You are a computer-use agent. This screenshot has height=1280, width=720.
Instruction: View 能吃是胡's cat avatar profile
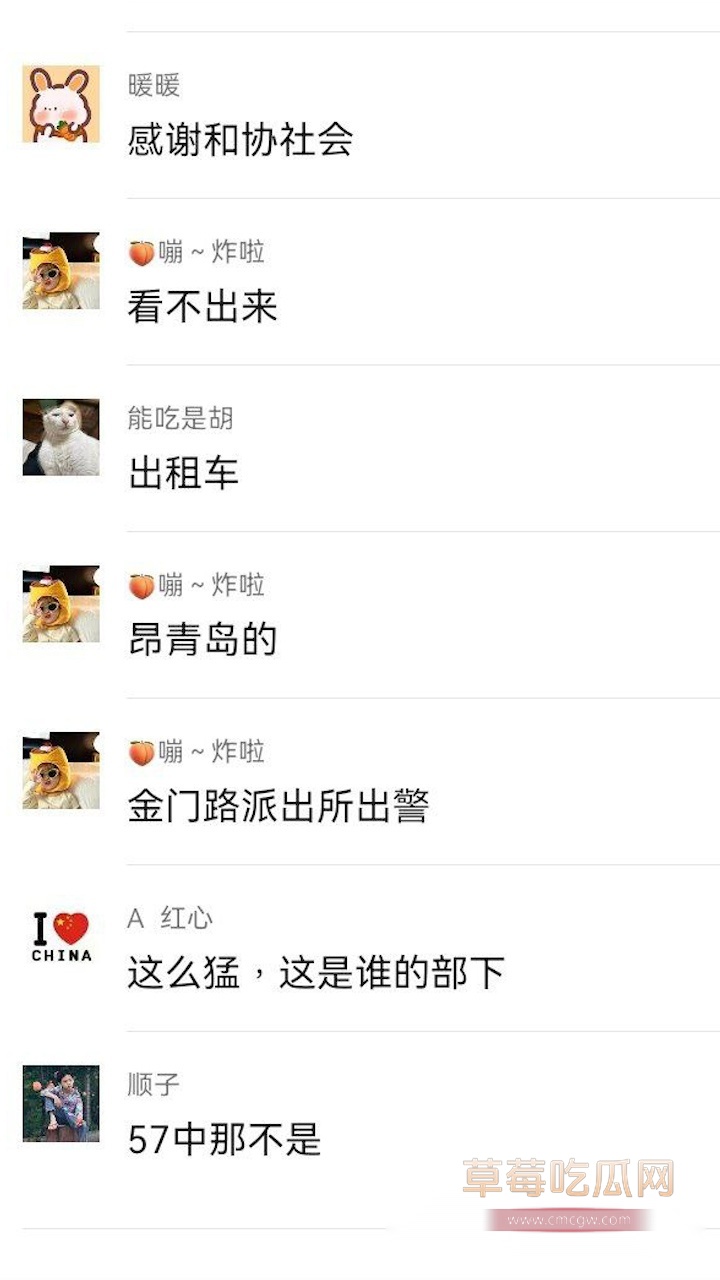click(61, 437)
